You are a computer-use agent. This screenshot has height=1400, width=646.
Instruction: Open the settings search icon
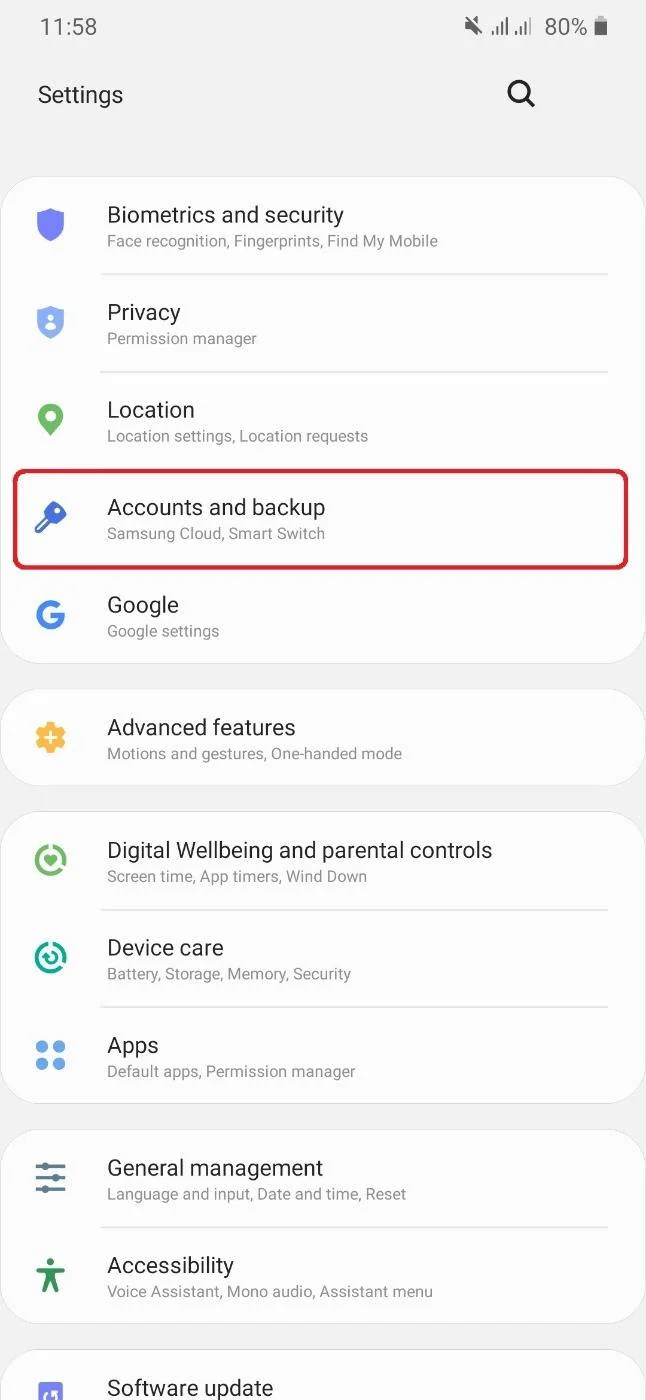click(x=521, y=94)
